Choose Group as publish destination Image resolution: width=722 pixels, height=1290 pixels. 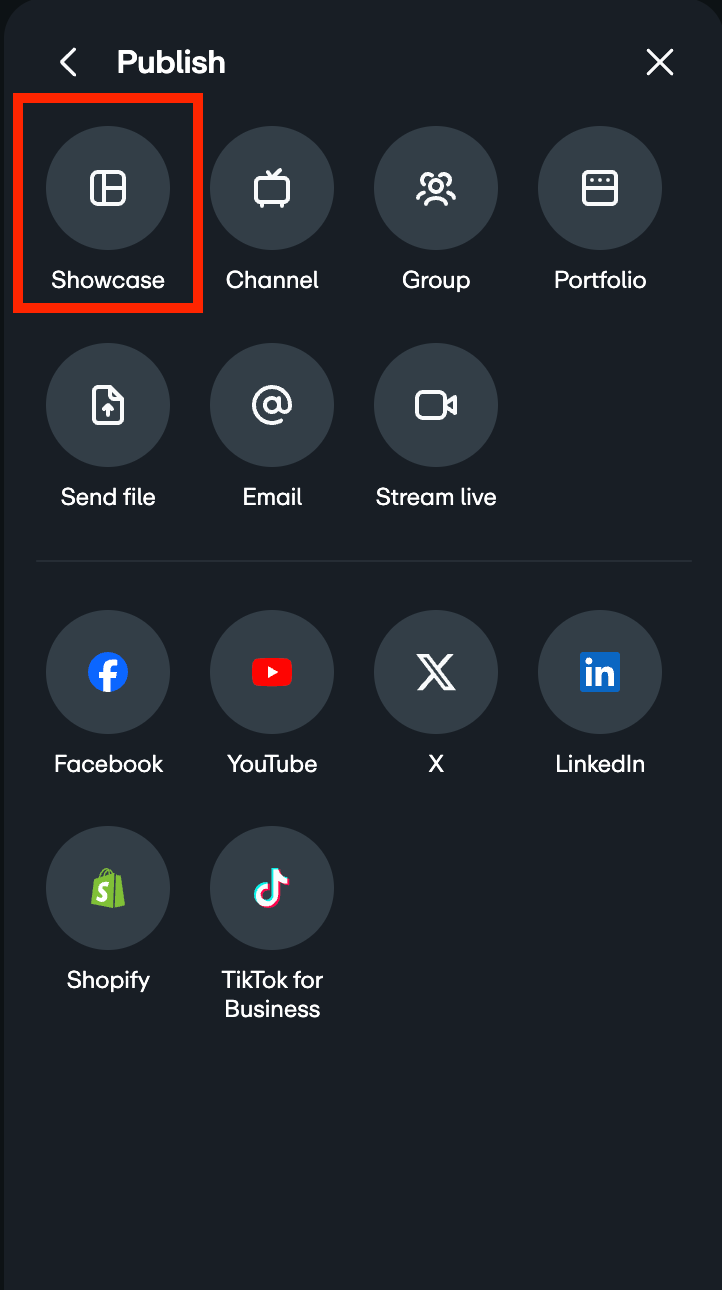coord(436,188)
